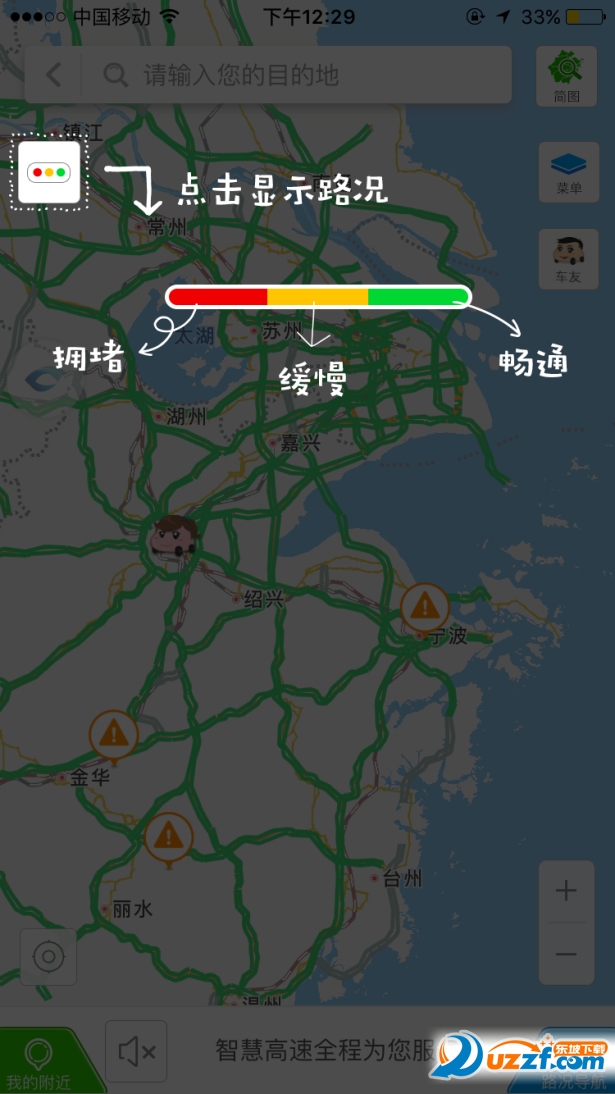Go back using the arrow beside search
The height and width of the screenshot is (1094, 615).
pyautogui.click(x=53, y=74)
